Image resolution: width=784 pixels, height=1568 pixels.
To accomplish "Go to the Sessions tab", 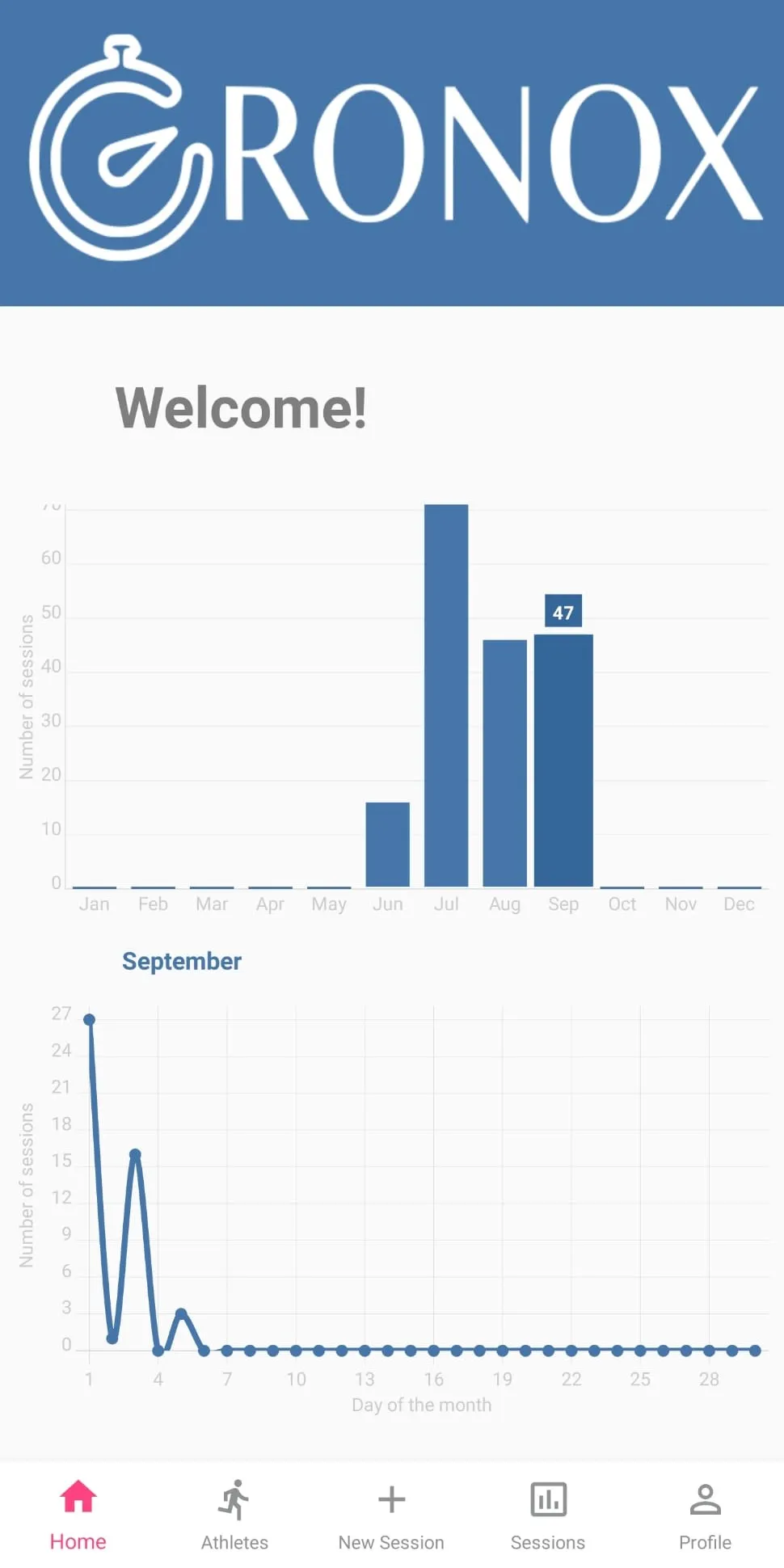I will [x=548, y=1515].
